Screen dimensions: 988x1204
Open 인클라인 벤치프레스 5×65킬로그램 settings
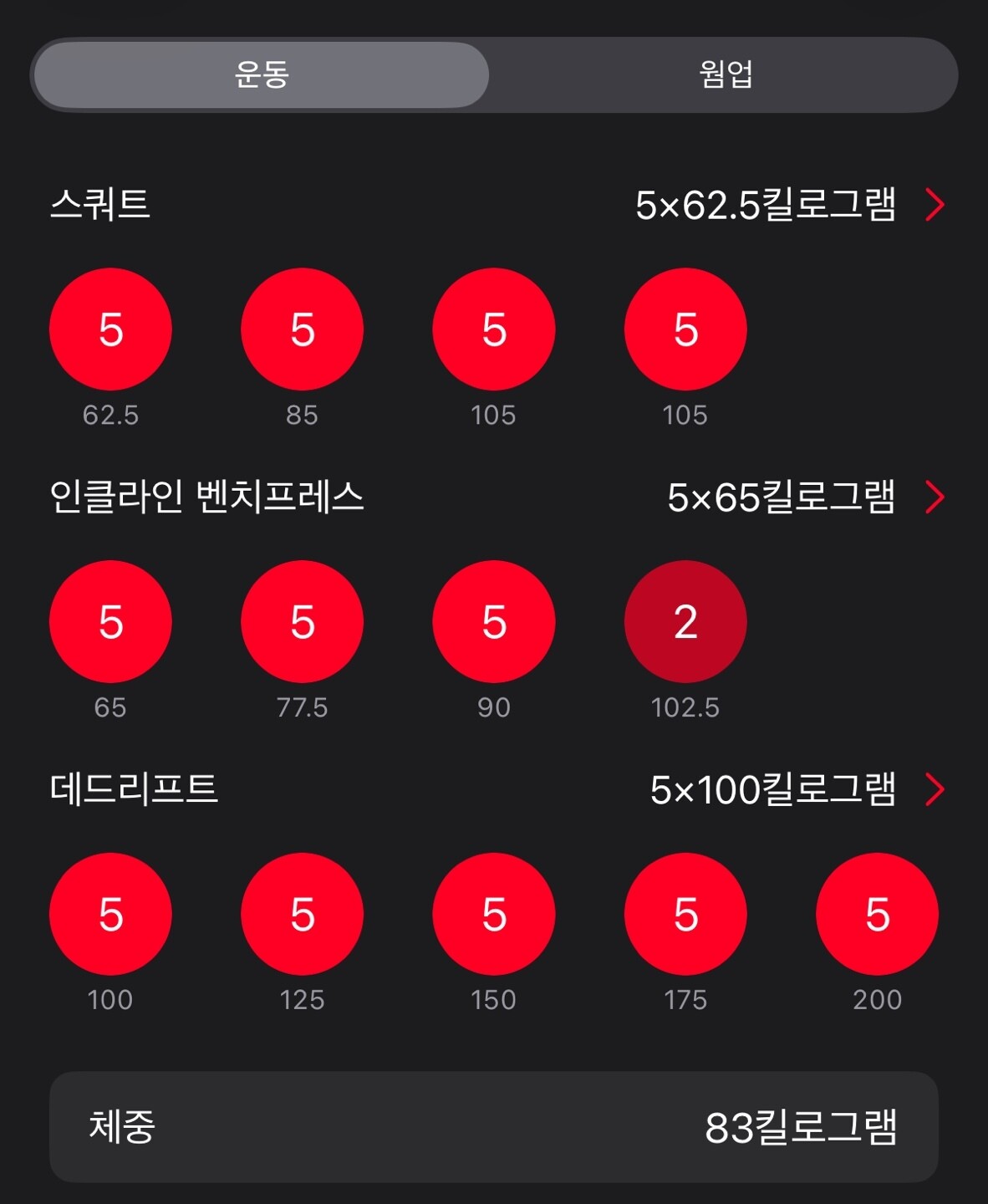coord(806,497)
